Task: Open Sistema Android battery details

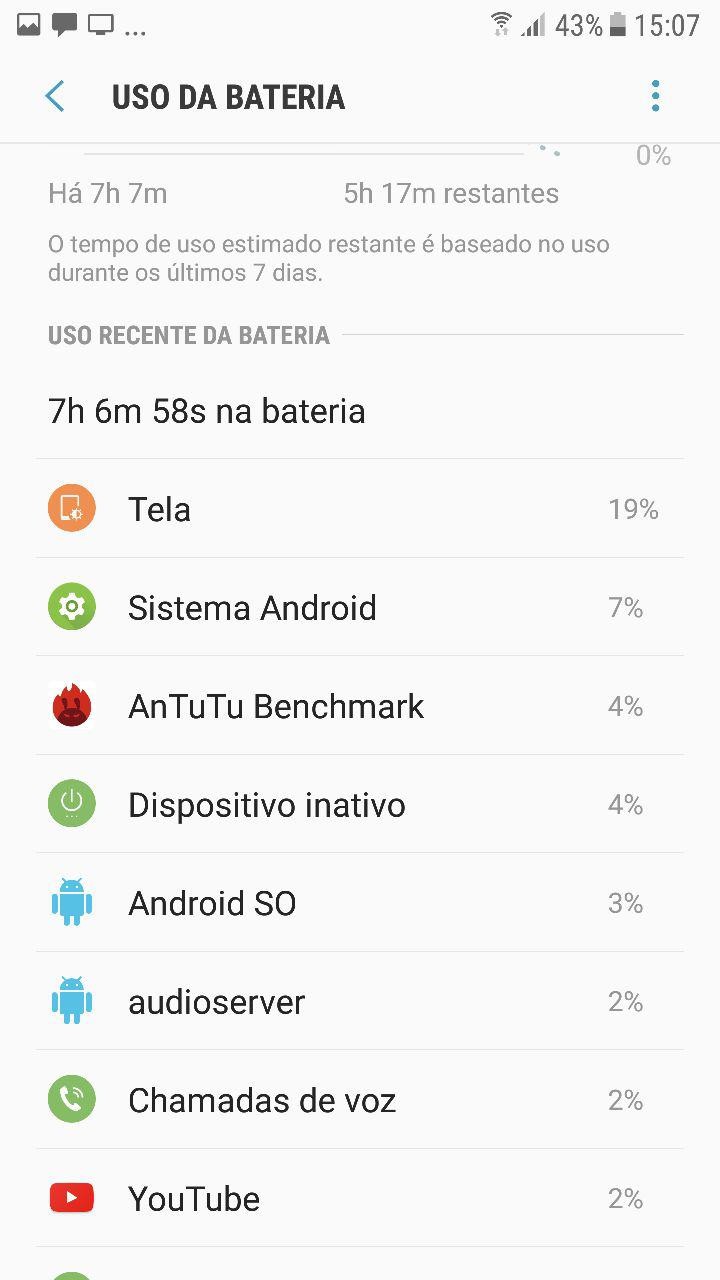Action: tap(360, 608)
